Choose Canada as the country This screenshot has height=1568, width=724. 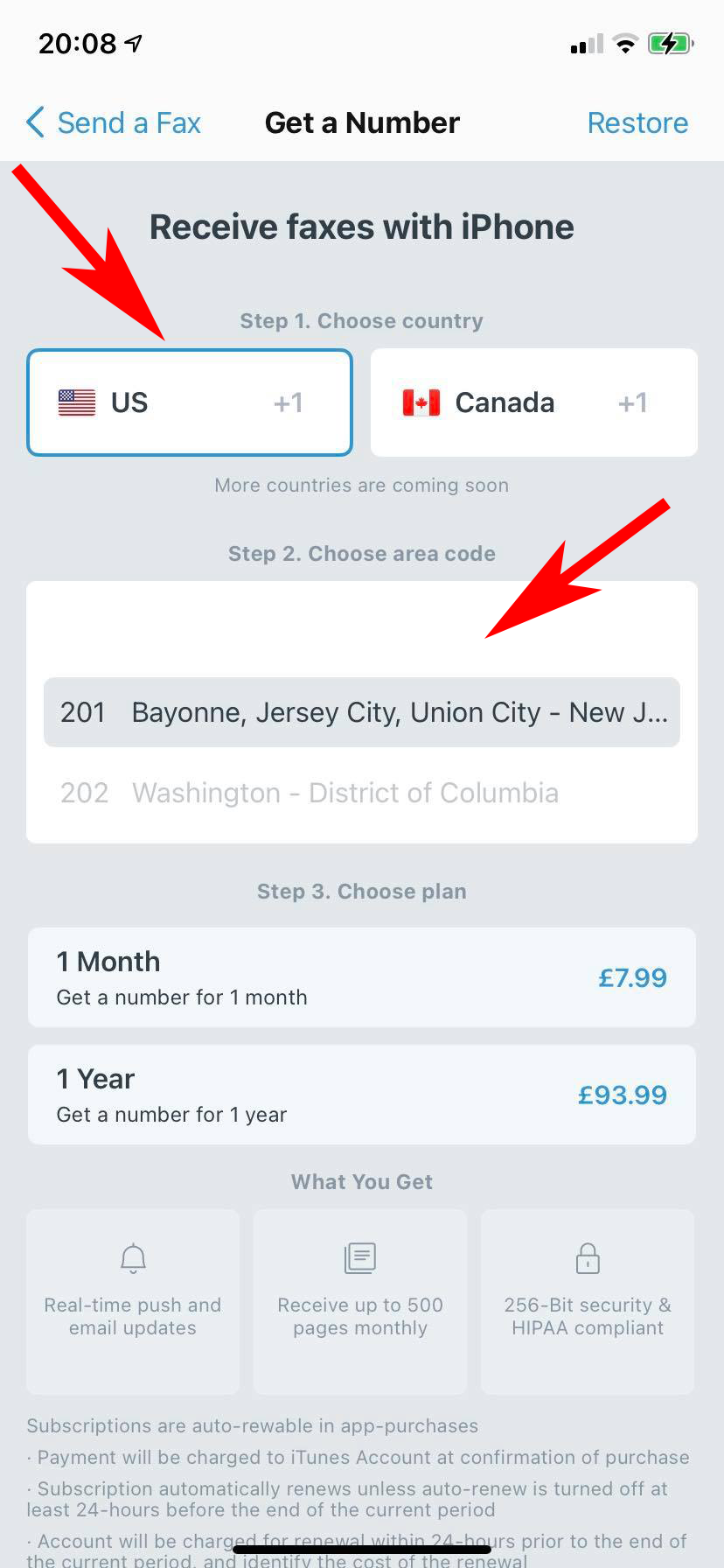(533, 402)
